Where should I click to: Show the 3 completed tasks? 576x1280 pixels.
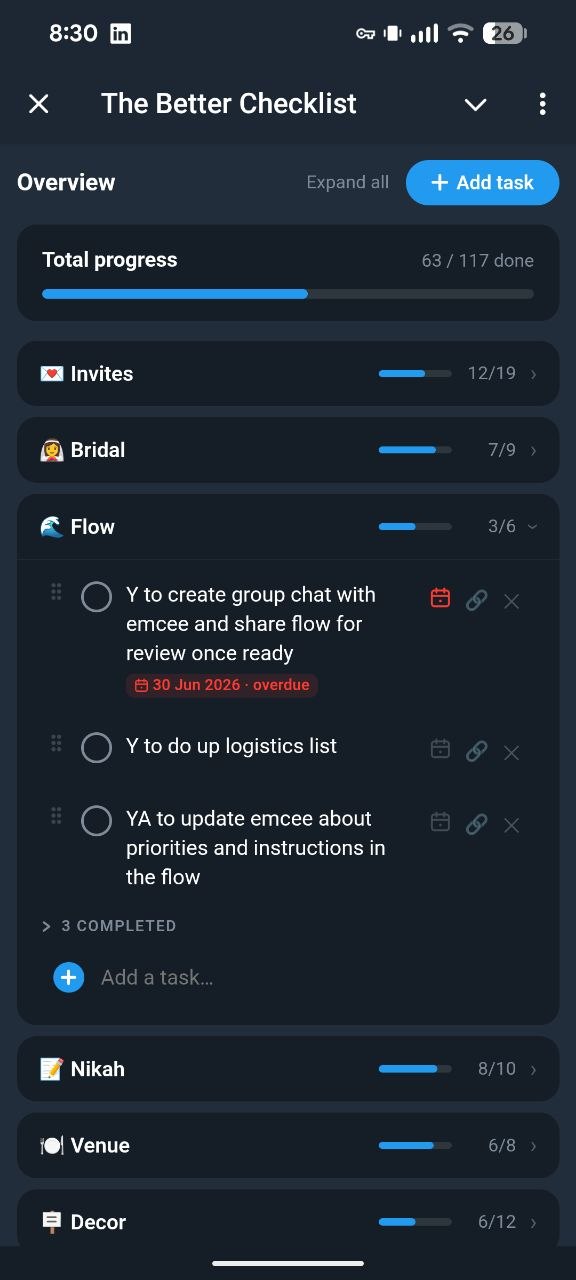pos(109,926)
